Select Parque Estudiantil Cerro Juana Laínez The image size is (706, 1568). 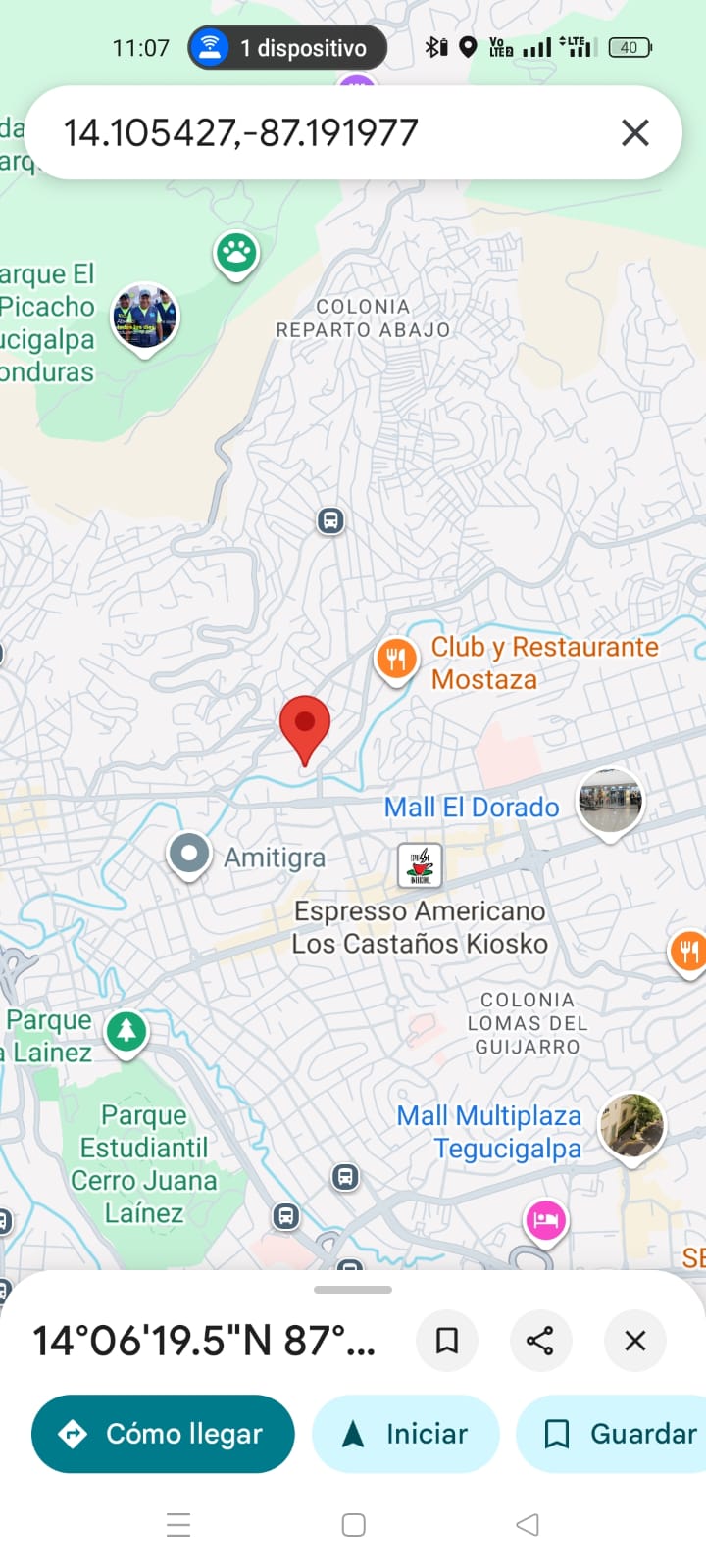tap(144, 1163)
